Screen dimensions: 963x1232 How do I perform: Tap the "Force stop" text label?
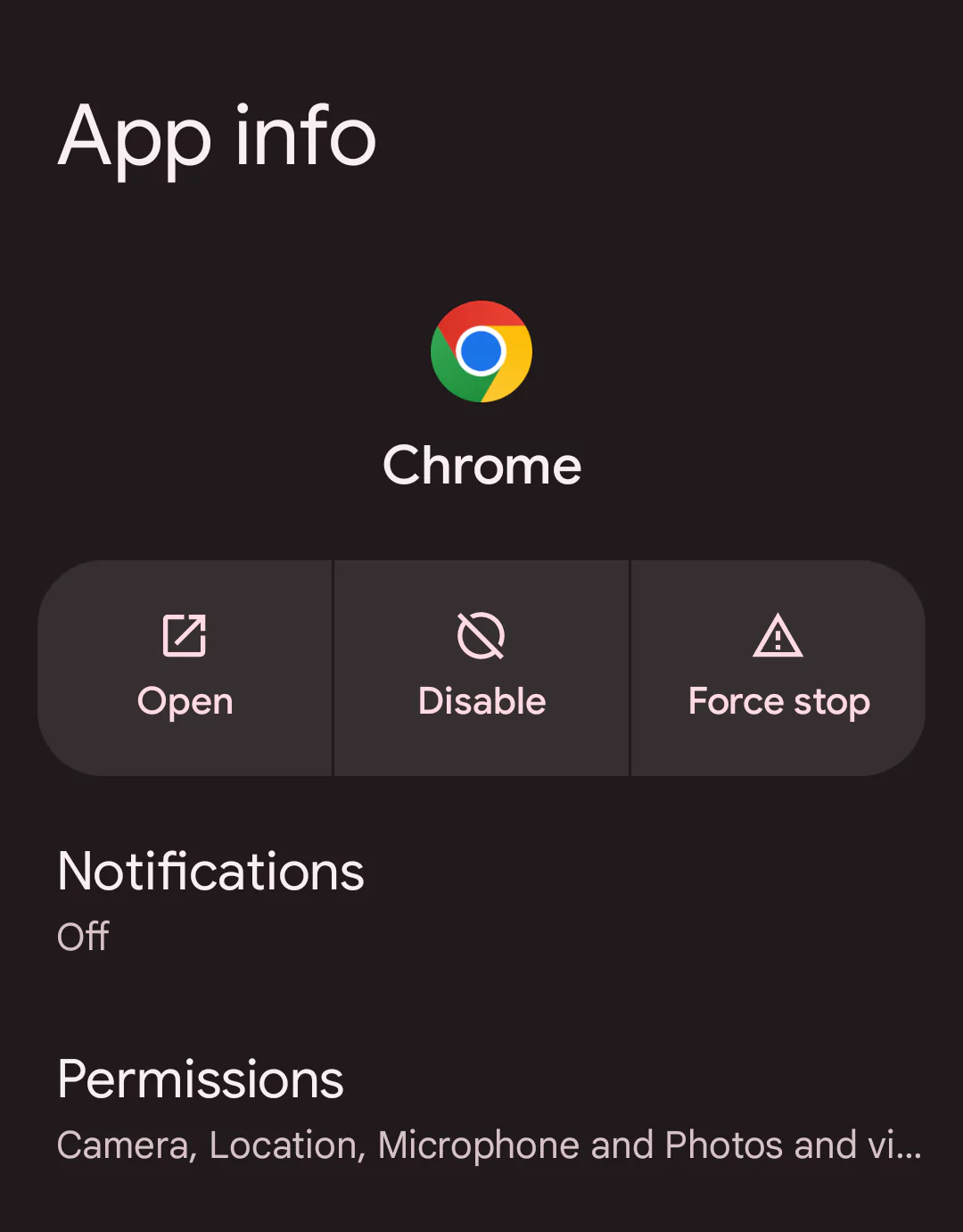tap(778, 701)
